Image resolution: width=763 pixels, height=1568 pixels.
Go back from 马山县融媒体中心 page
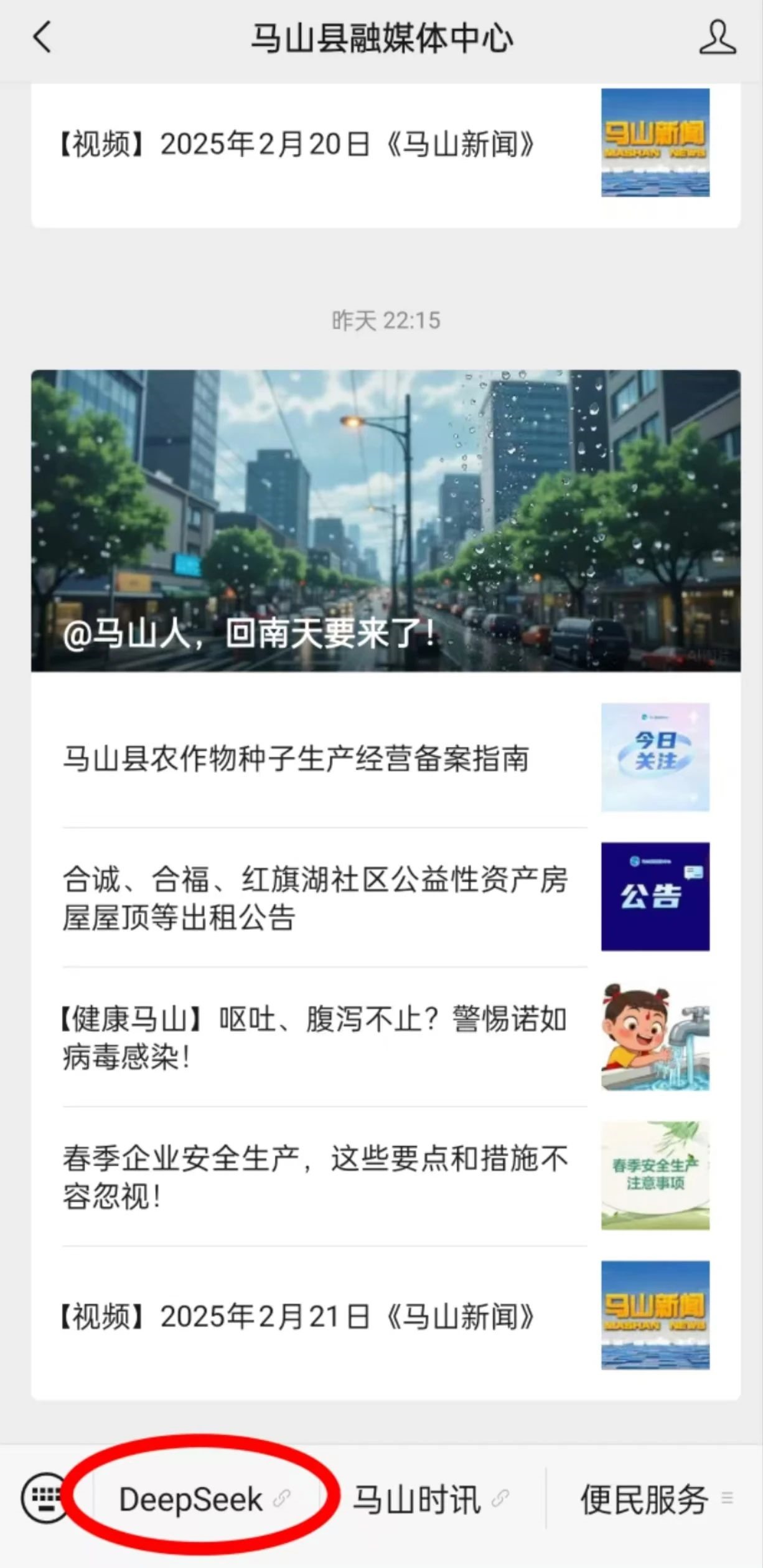(42, 38)
